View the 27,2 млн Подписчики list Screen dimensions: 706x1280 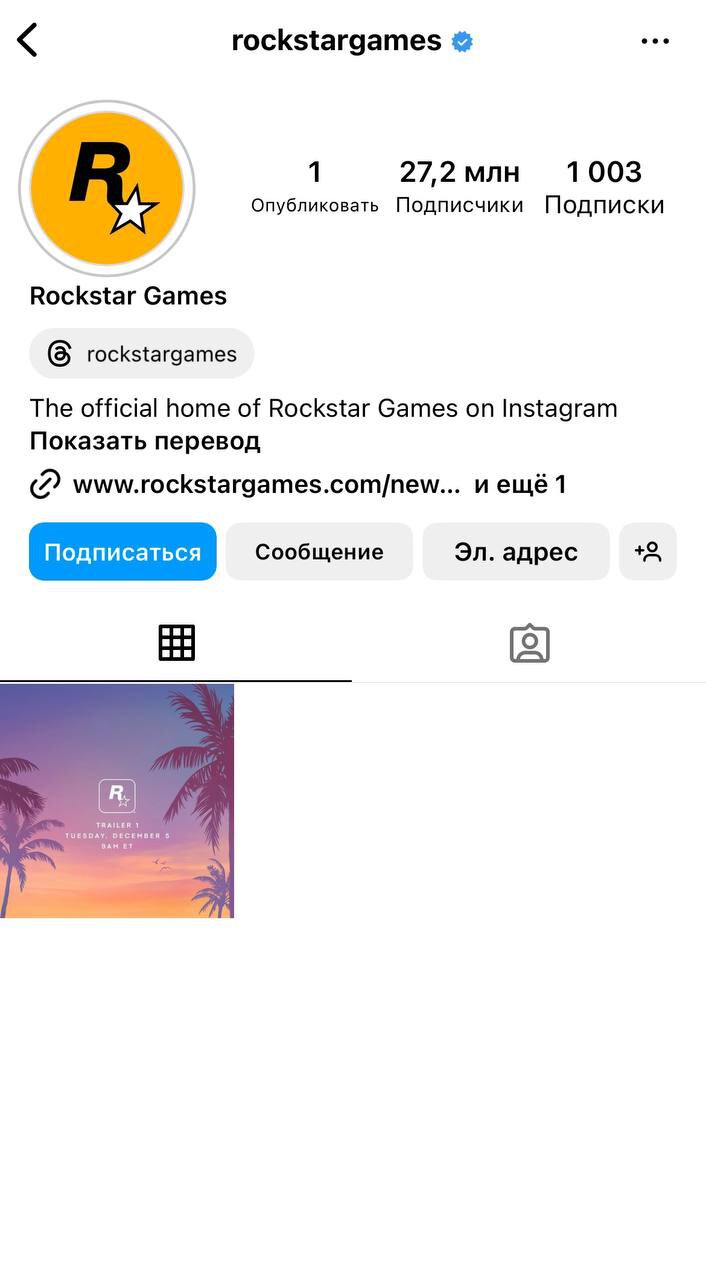(459, 187)
